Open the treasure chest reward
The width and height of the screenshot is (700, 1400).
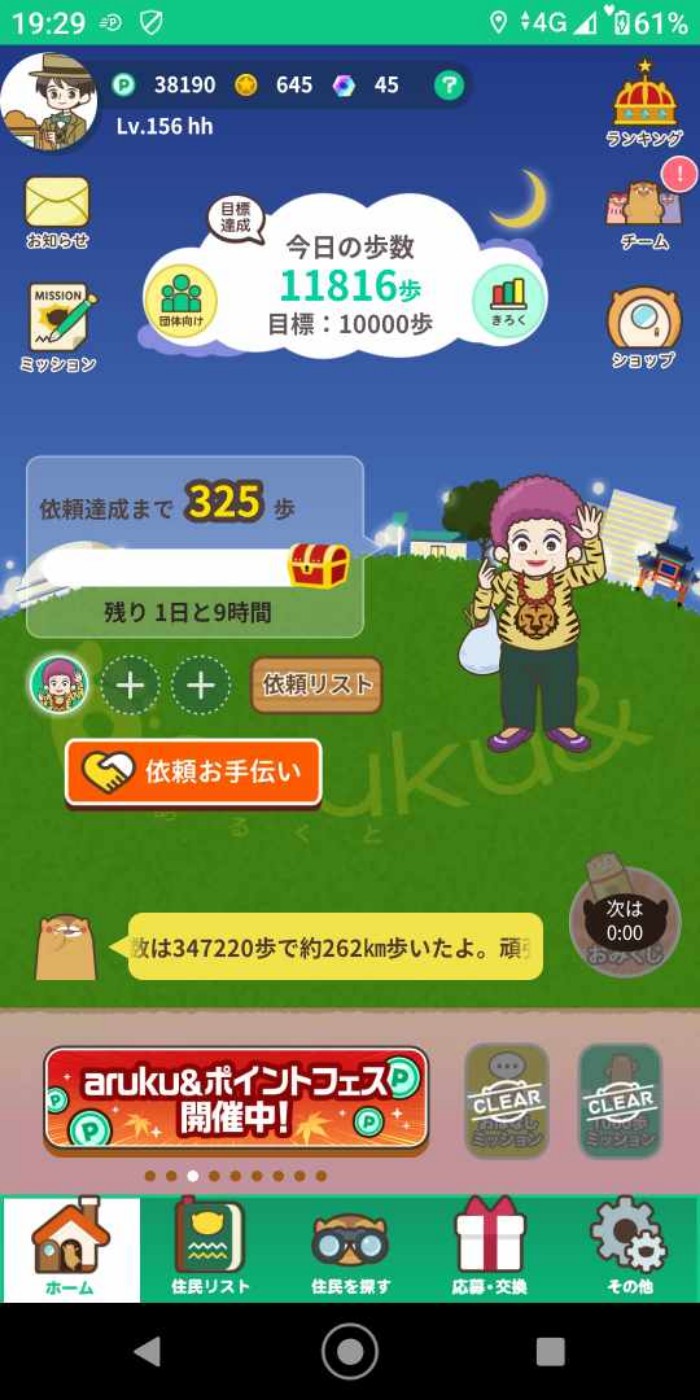pos(318,567)
